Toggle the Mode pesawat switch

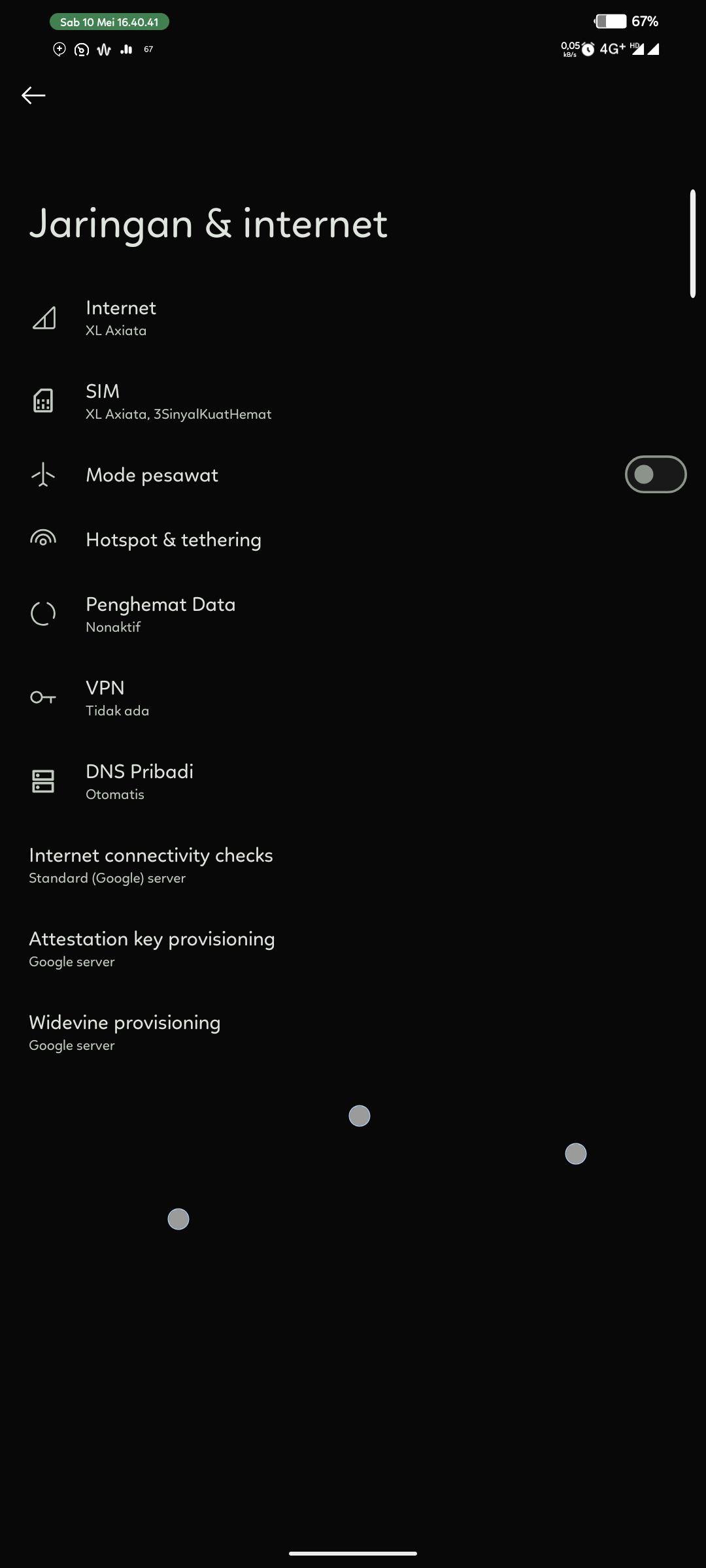(x=656, y=474)
